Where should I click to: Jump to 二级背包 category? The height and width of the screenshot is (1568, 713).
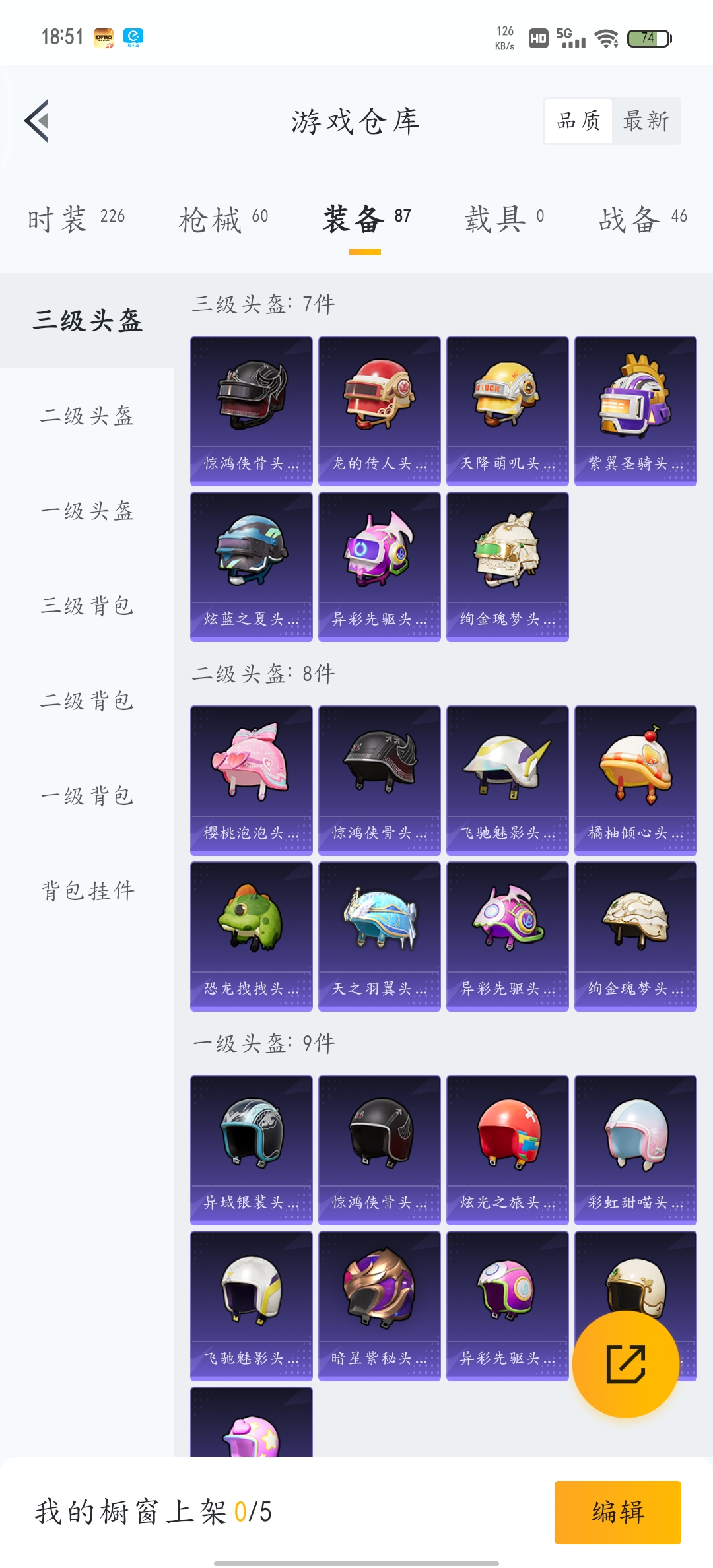pos(87,701)
